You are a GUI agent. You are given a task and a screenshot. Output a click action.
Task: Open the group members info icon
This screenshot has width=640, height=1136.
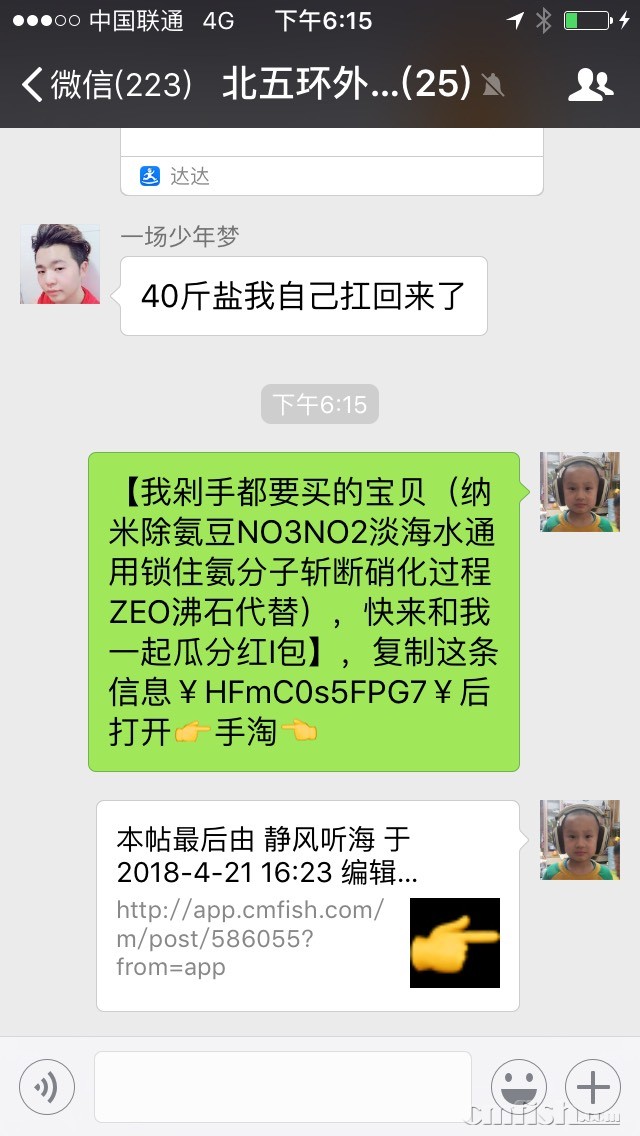pos(590,85)
